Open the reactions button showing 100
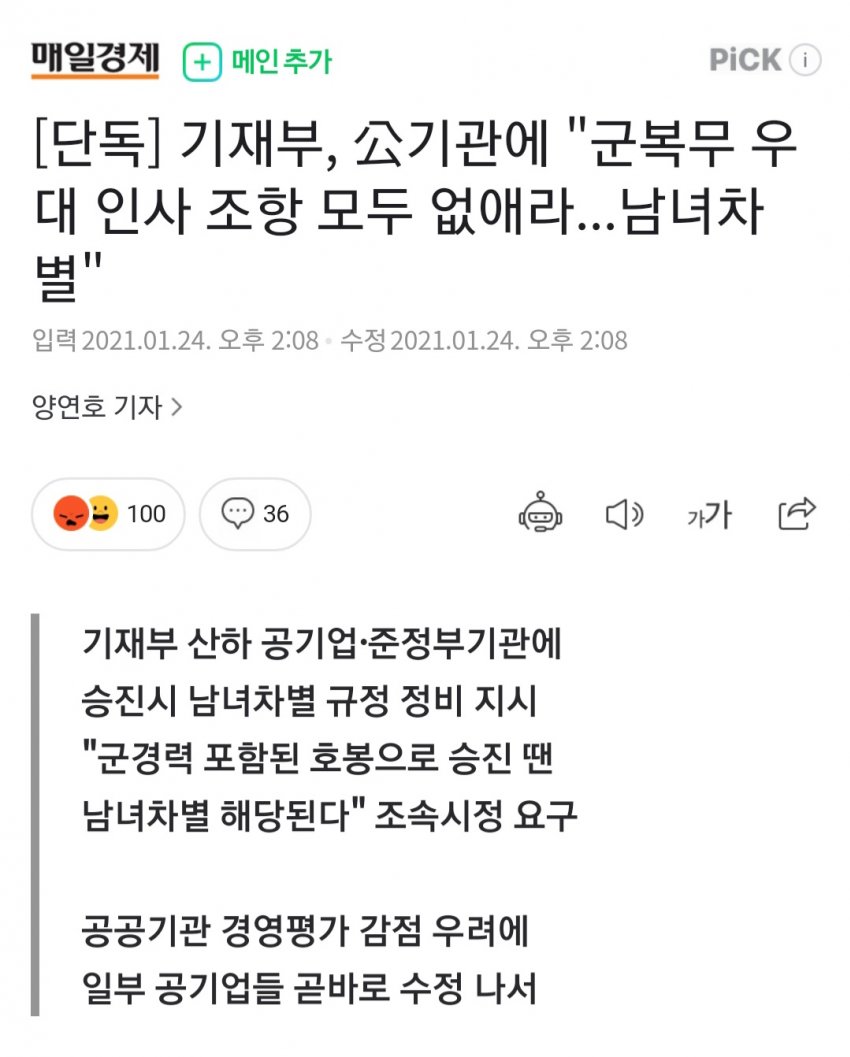 click(109, 514)
